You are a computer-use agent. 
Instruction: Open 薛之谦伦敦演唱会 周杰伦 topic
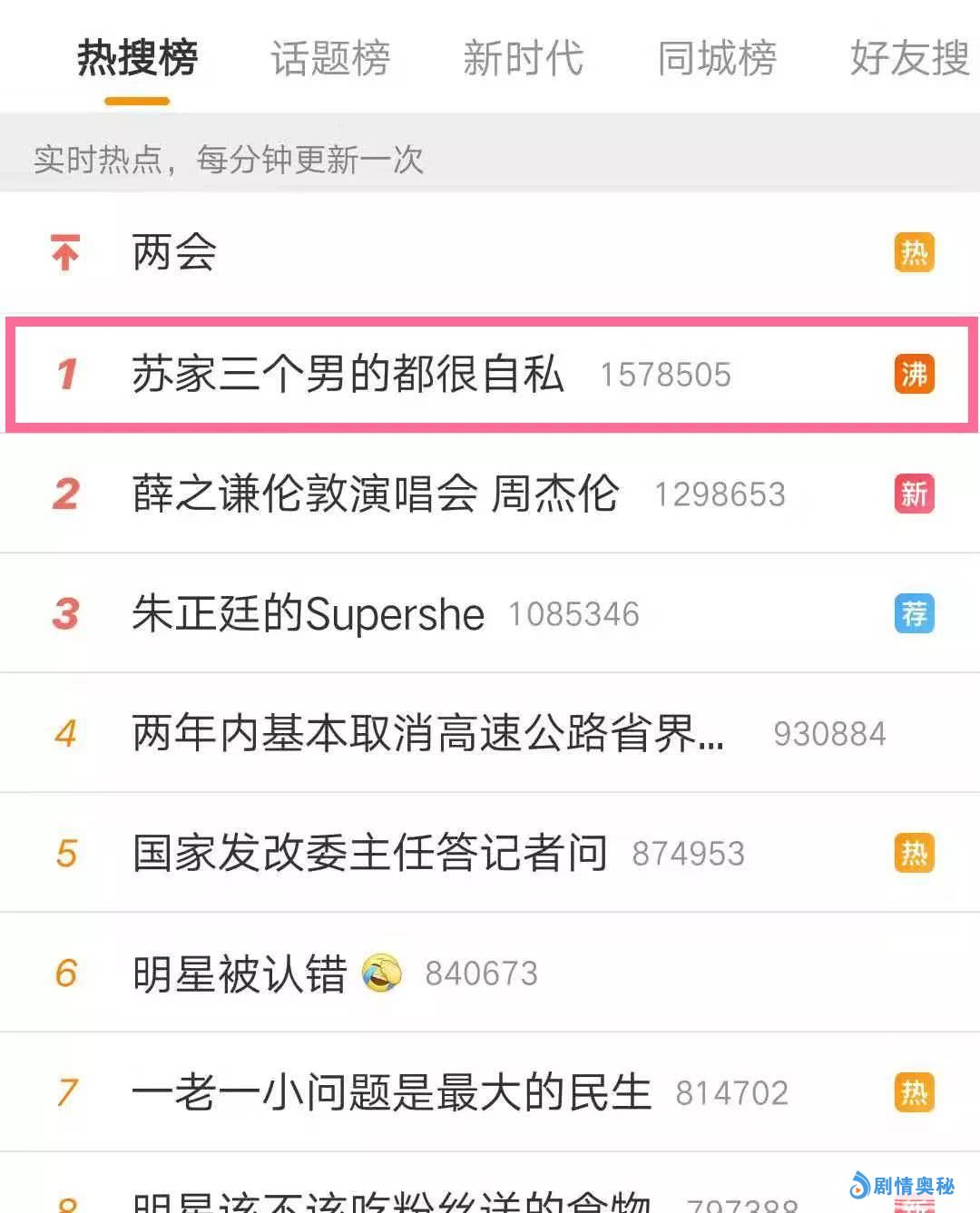(375, 494)
